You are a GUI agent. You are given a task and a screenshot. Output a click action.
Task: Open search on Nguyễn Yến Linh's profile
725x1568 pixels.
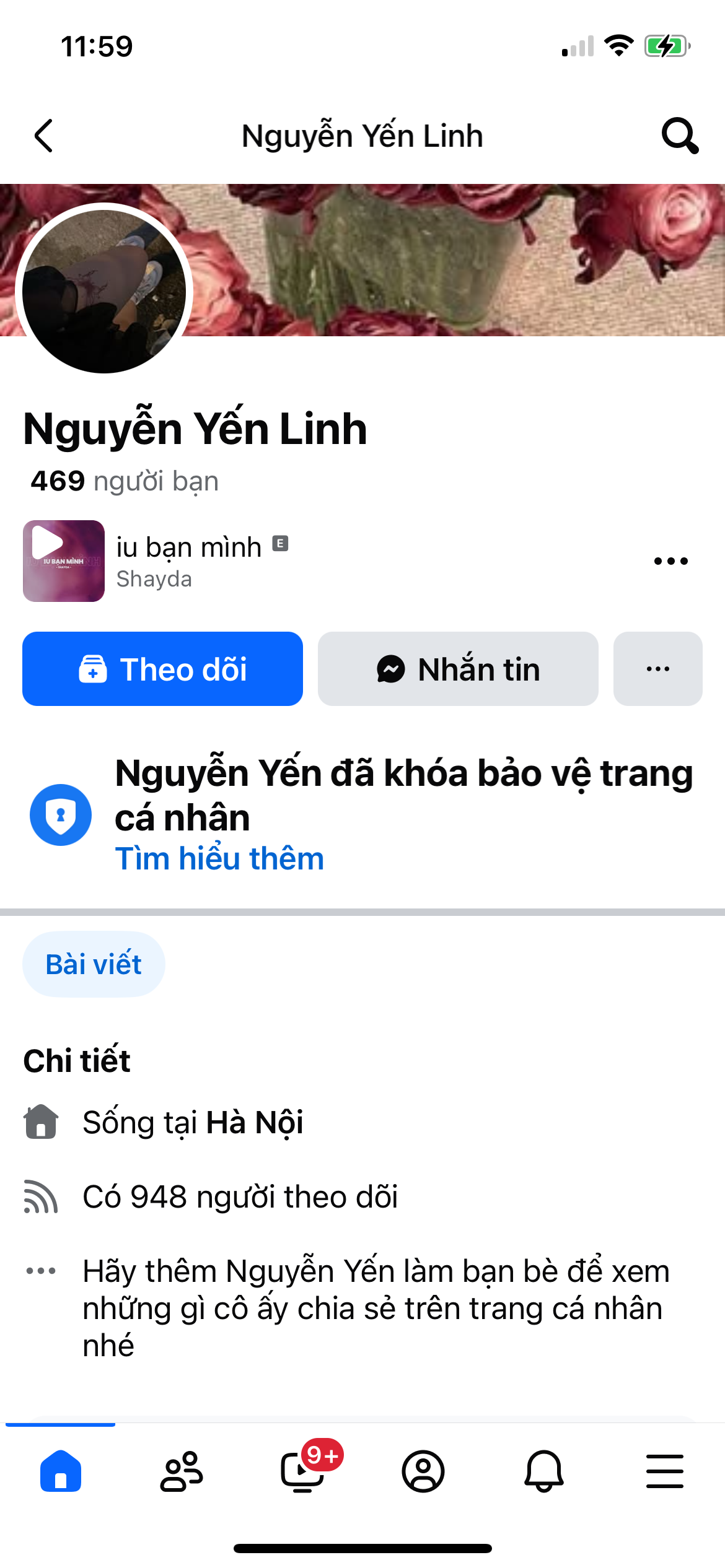(680, 136)
